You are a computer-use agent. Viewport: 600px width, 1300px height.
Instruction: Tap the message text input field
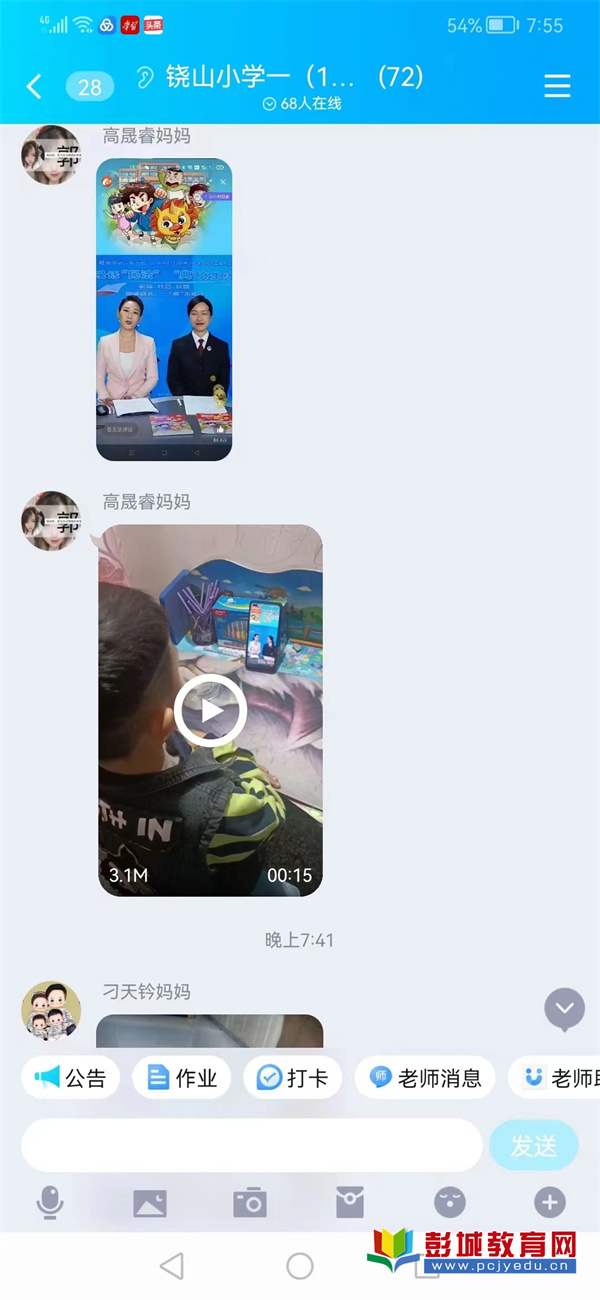(251, 1145)
